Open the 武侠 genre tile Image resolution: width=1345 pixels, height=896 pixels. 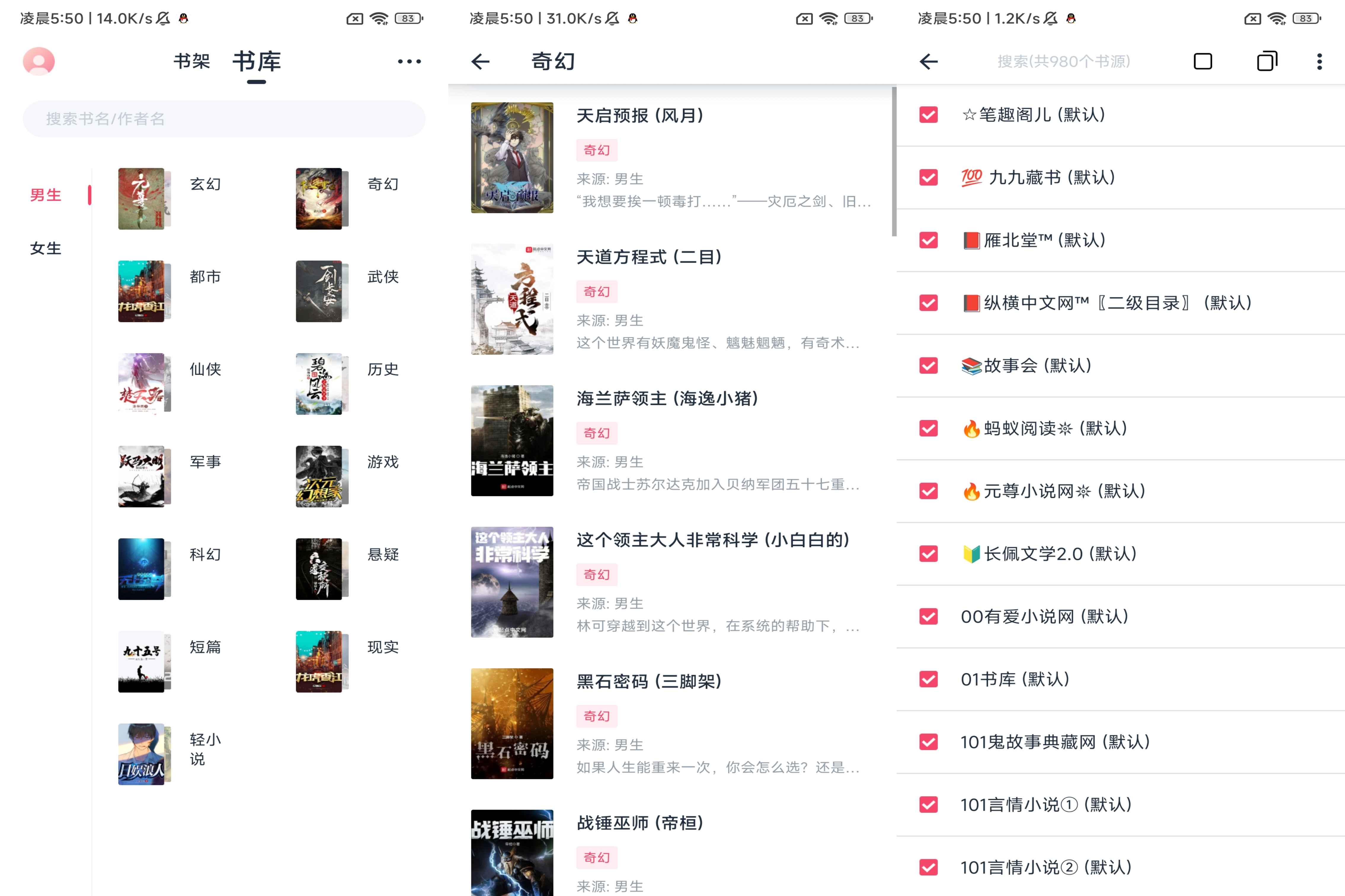pos(349,290)
